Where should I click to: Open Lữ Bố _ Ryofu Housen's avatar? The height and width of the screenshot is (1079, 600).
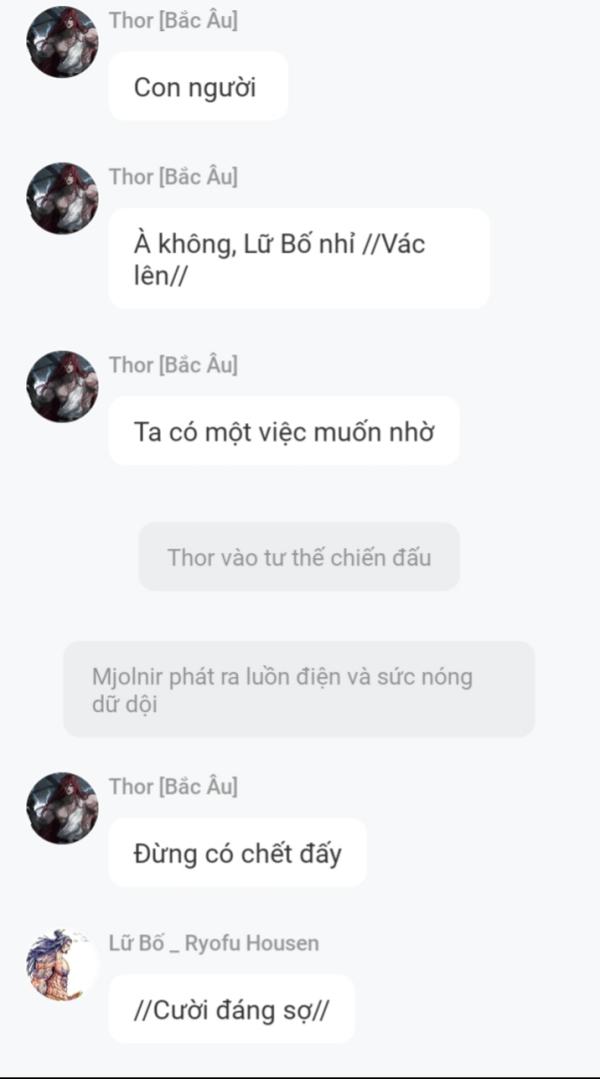pos(62,965)
